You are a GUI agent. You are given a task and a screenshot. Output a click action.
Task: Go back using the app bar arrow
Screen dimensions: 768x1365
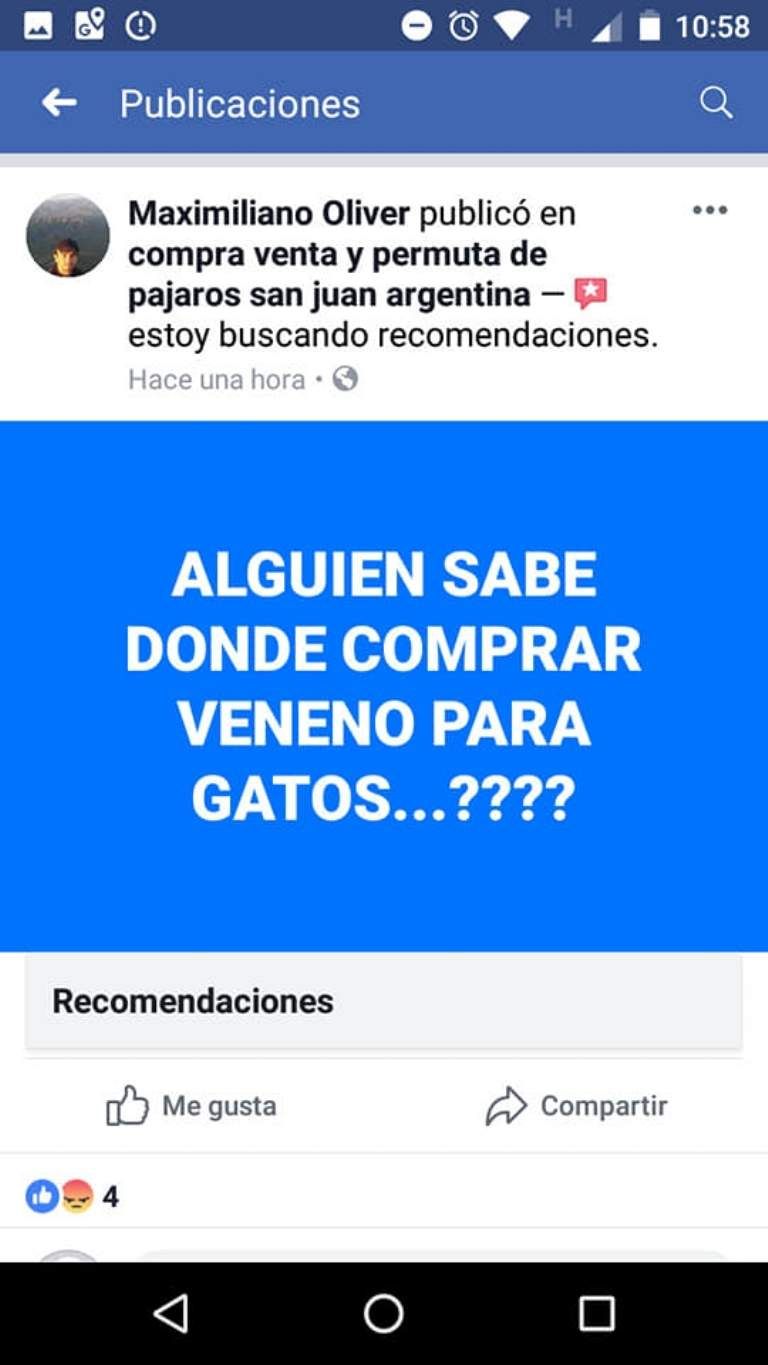(59, 102)
